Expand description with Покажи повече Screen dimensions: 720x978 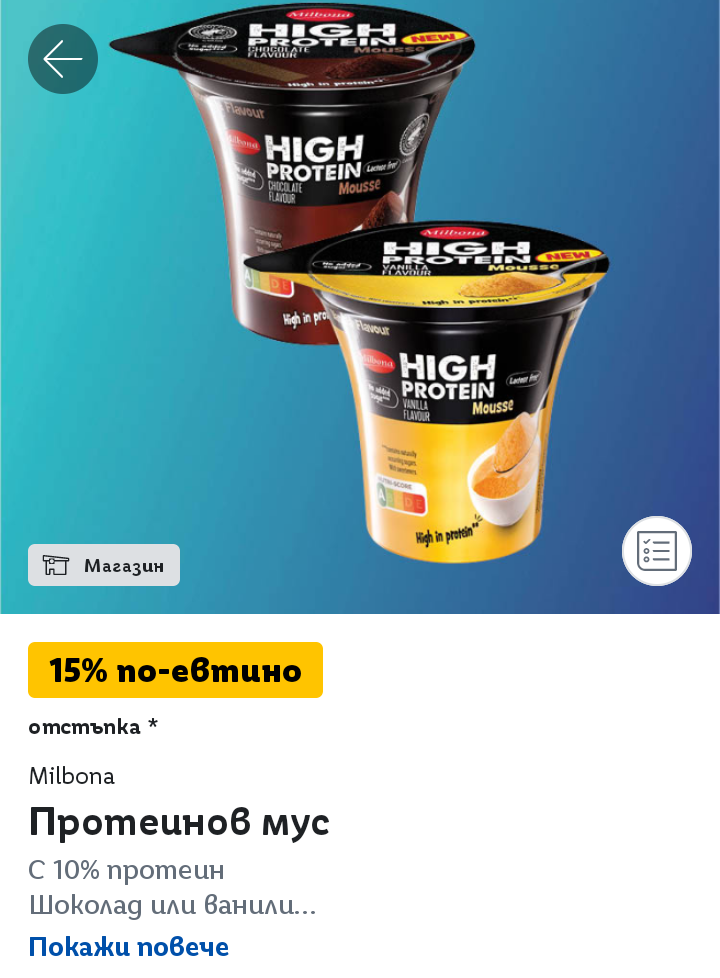(129, 946)
